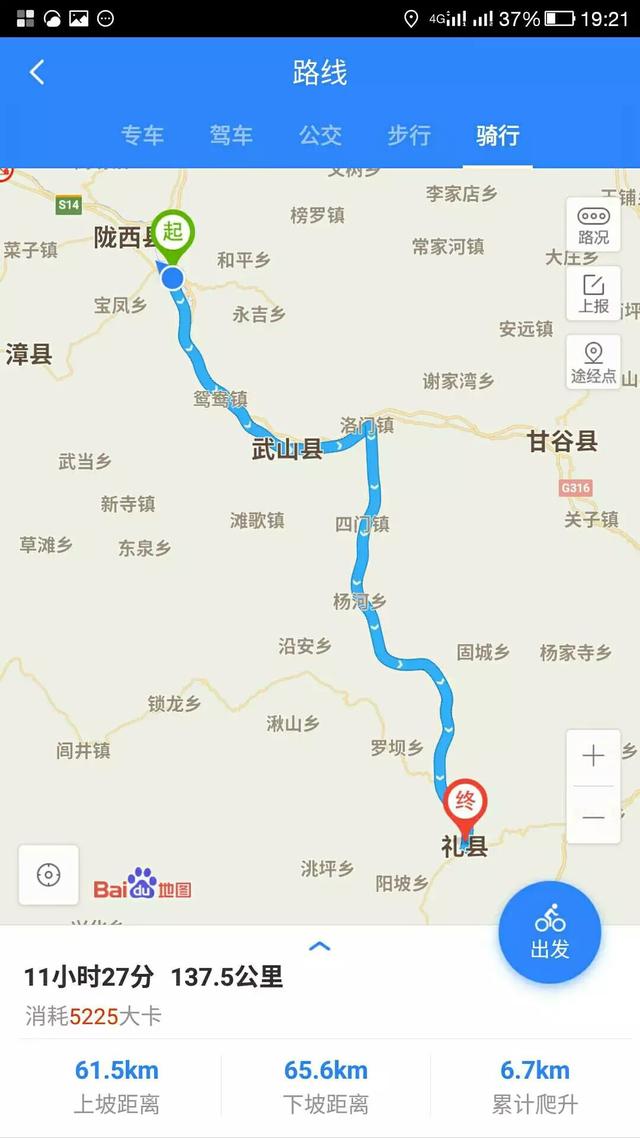Switch to the 步行 walking tab
This screenshot has height=1138, width=640.
coord(409,135)
